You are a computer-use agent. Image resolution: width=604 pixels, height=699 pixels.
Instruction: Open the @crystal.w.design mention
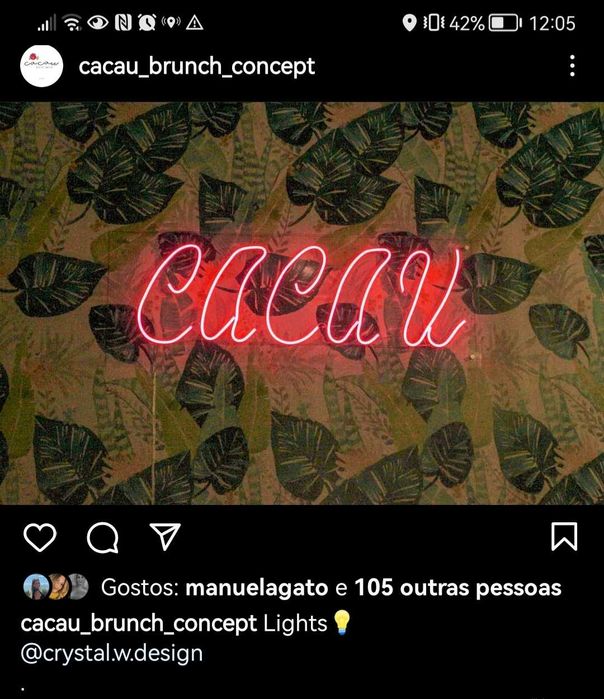(111, 654)
